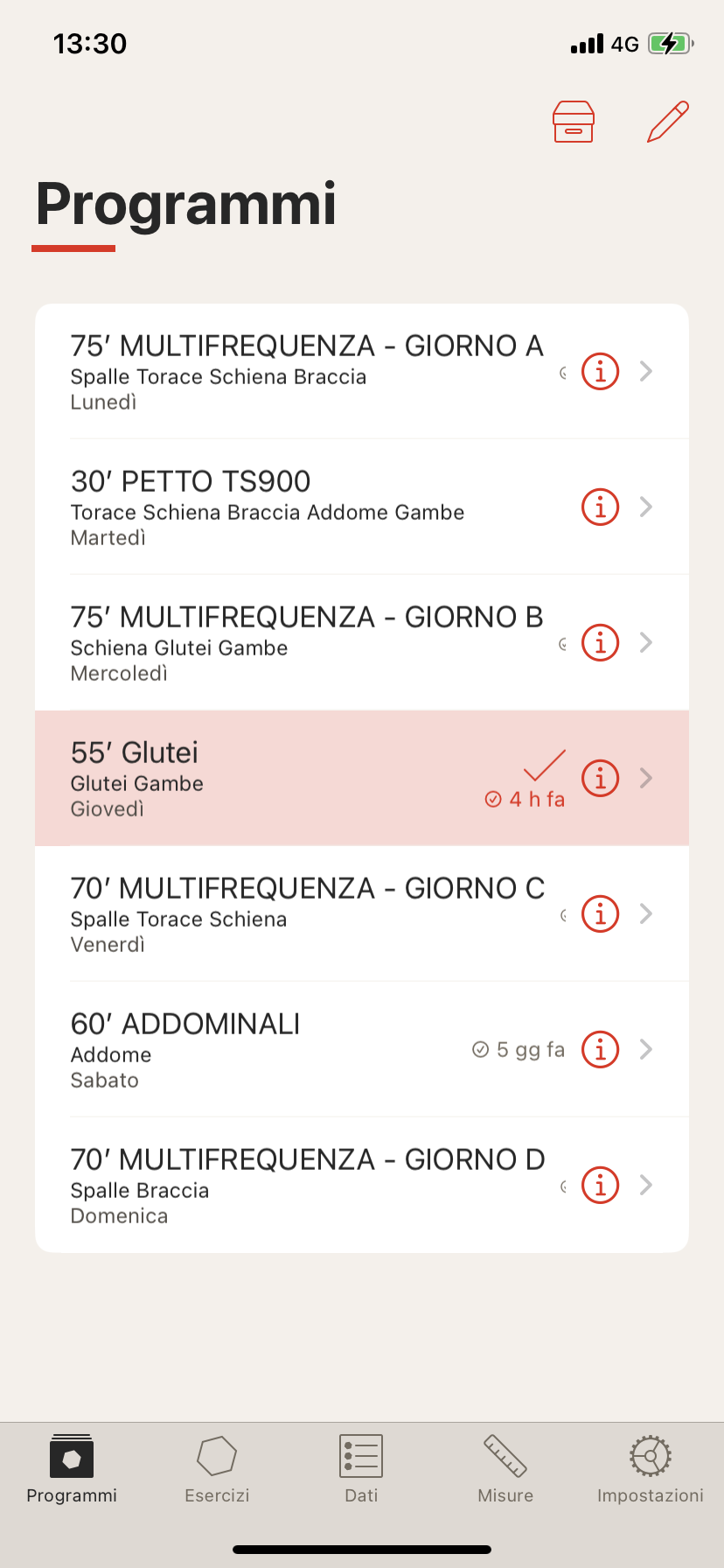Switch to the Misure tab
Viewport: 724px width, 1568px height.
[x=505, y=1470]
